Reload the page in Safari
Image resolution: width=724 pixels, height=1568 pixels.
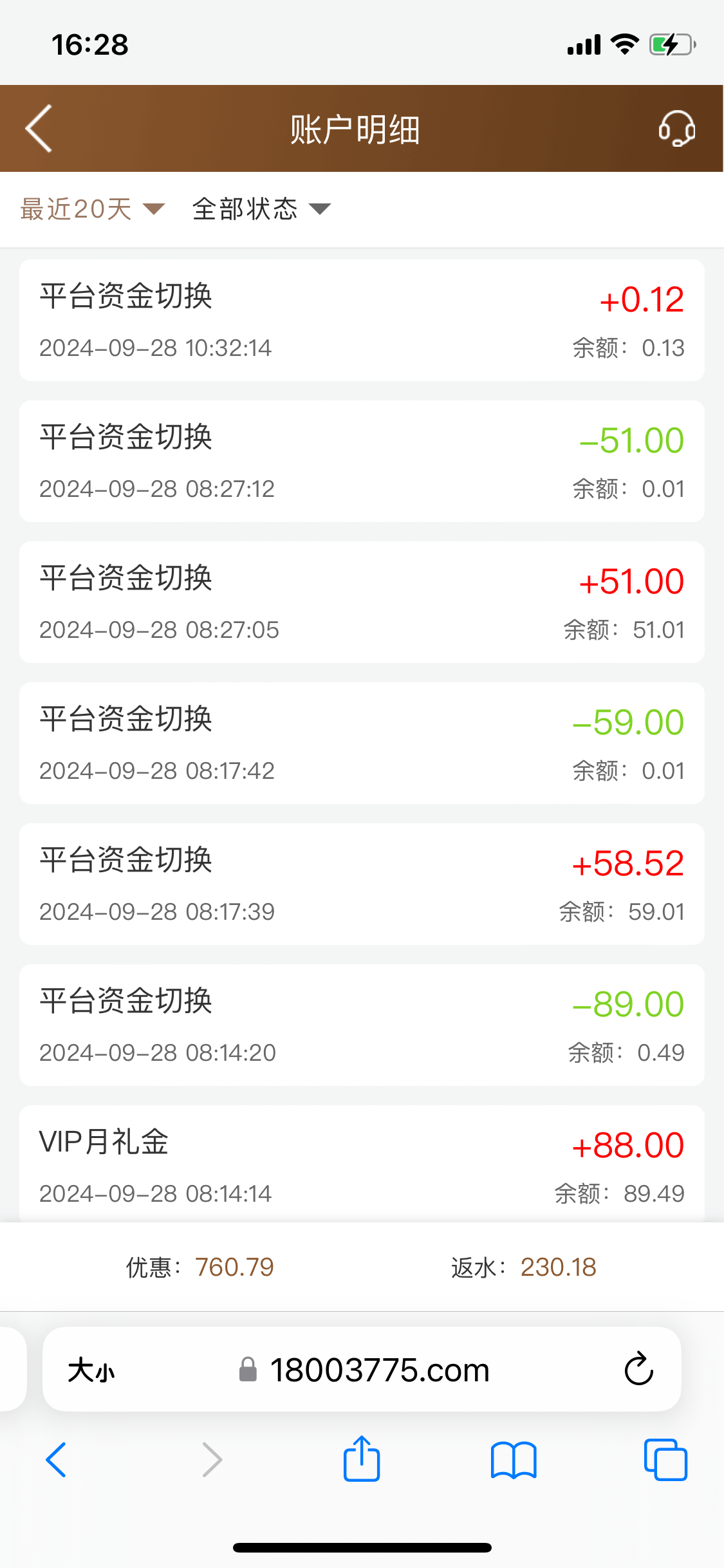[x=638, y=1369]
